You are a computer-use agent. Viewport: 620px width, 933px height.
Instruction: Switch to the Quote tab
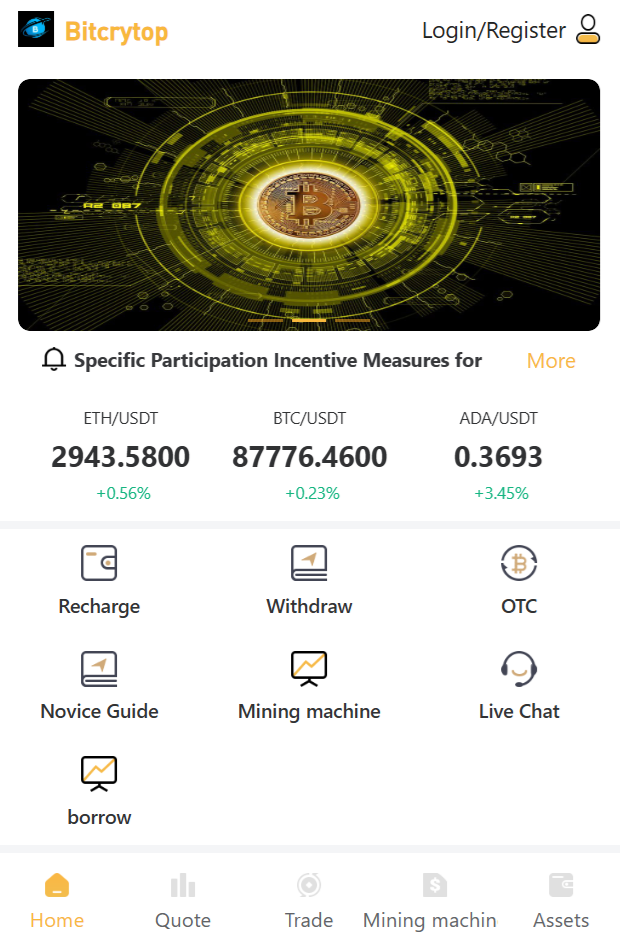point(183,900)
